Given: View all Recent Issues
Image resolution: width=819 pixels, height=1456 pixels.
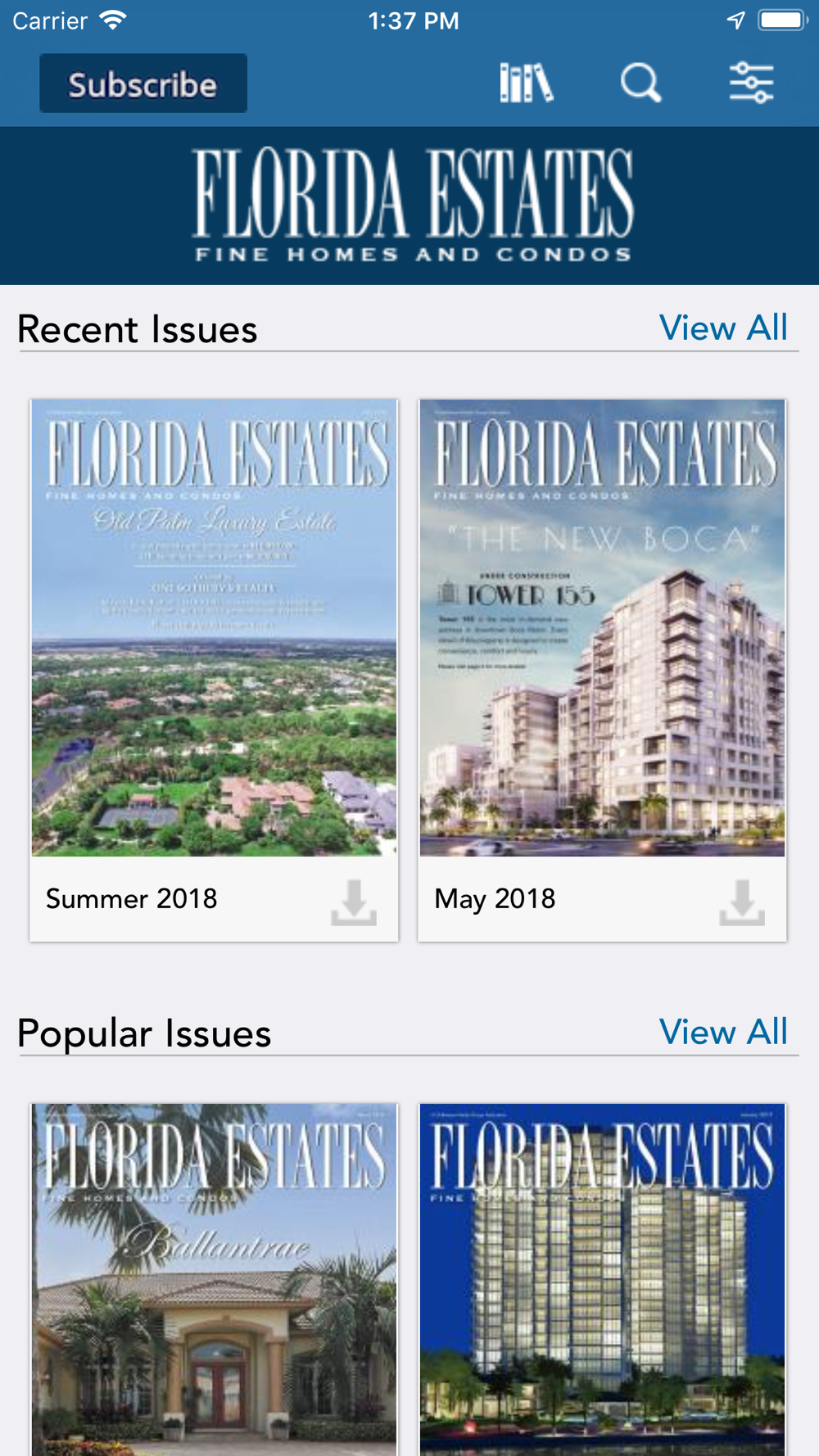Looking at the screenshot, I should 723,328.
